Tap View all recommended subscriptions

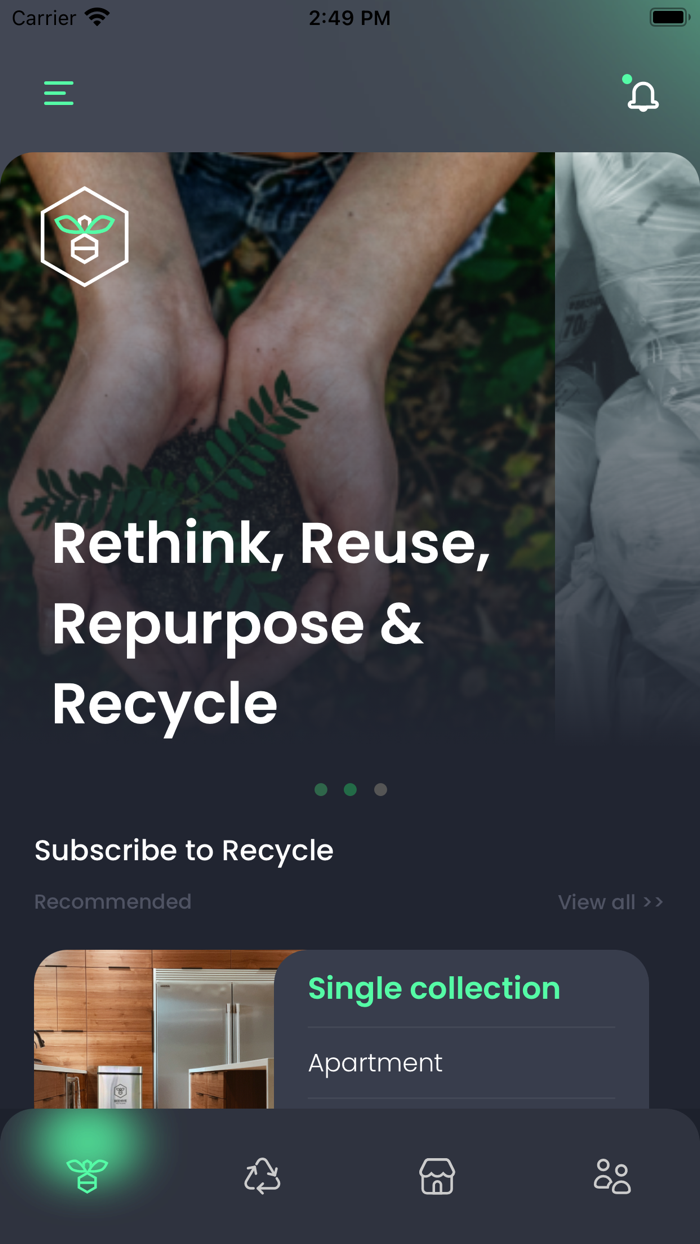(610, 902)
